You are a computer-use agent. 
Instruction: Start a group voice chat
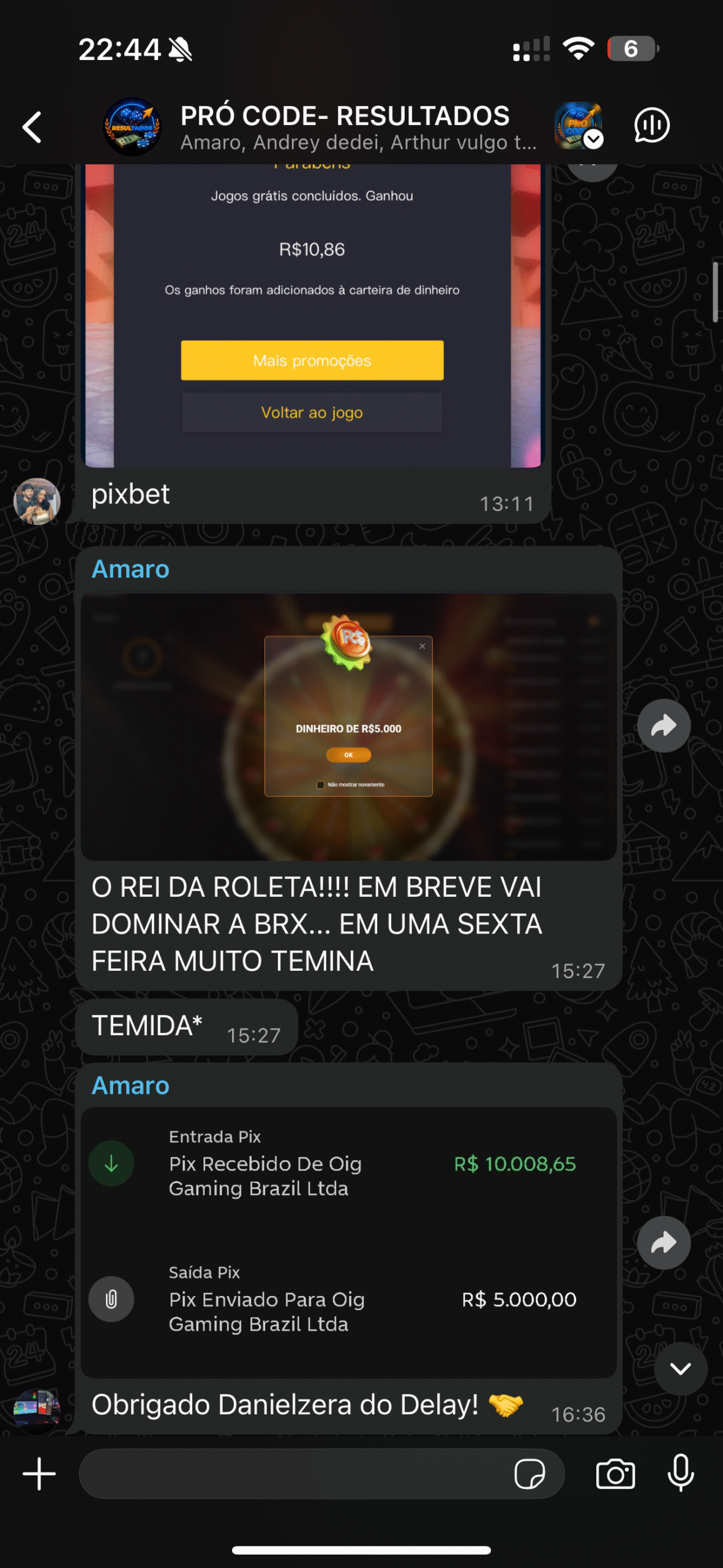coord(651,126)
